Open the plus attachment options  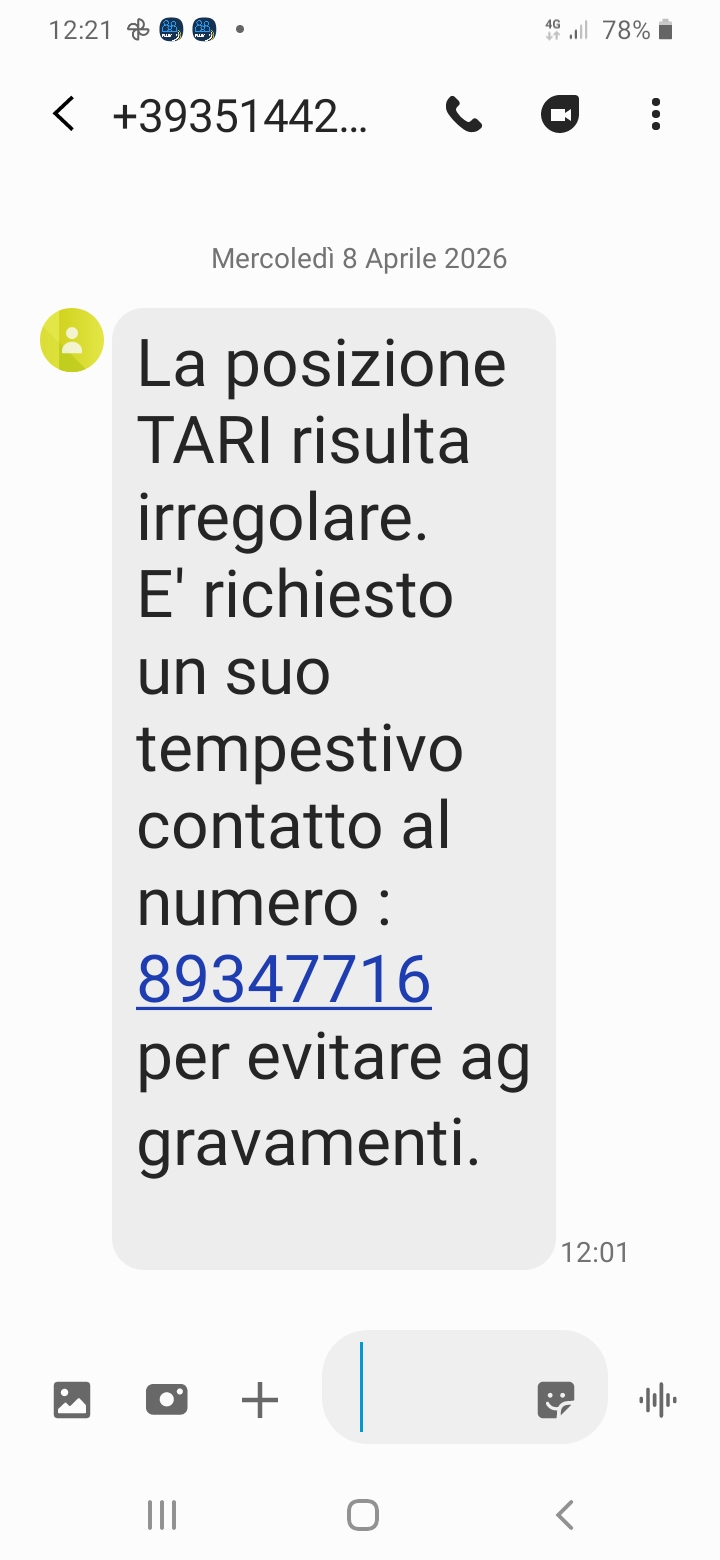coord(260,1400)
